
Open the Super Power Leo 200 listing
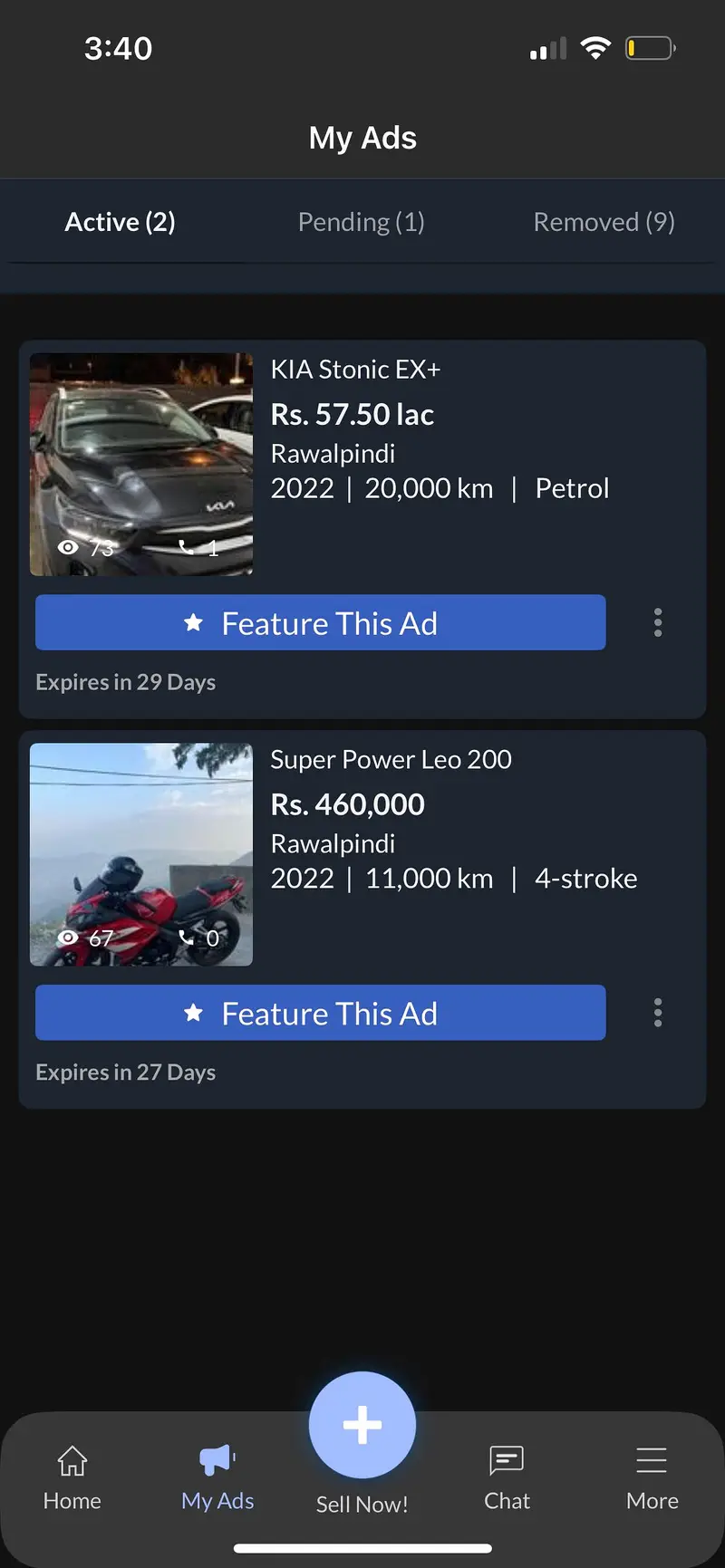pos(391,760)
